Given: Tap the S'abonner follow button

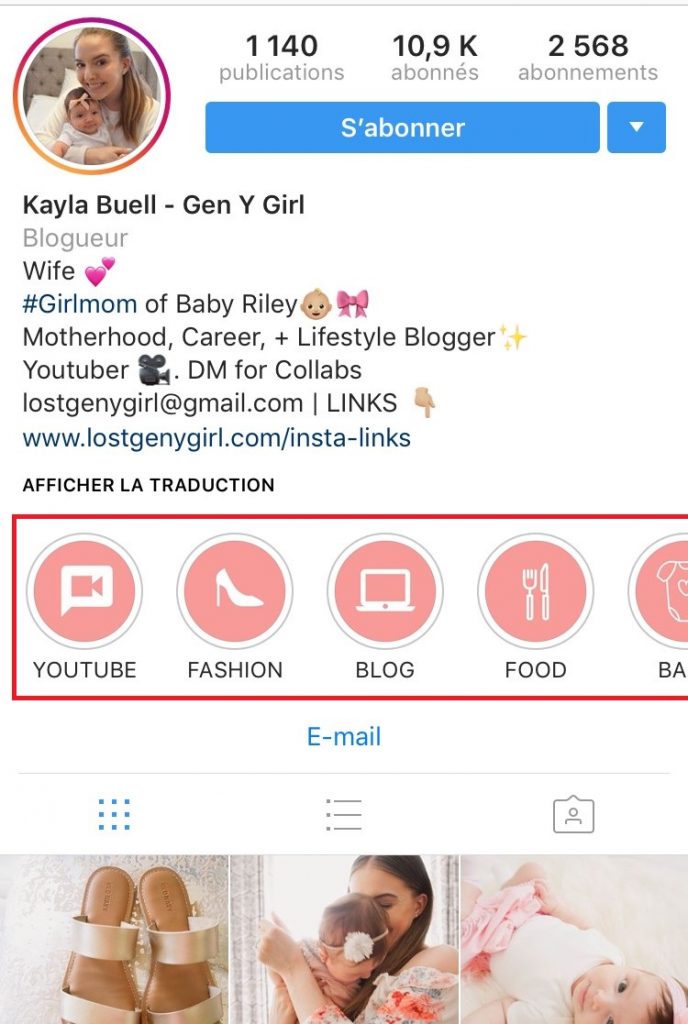Looking at the screenshot, I should coord(402,128).
